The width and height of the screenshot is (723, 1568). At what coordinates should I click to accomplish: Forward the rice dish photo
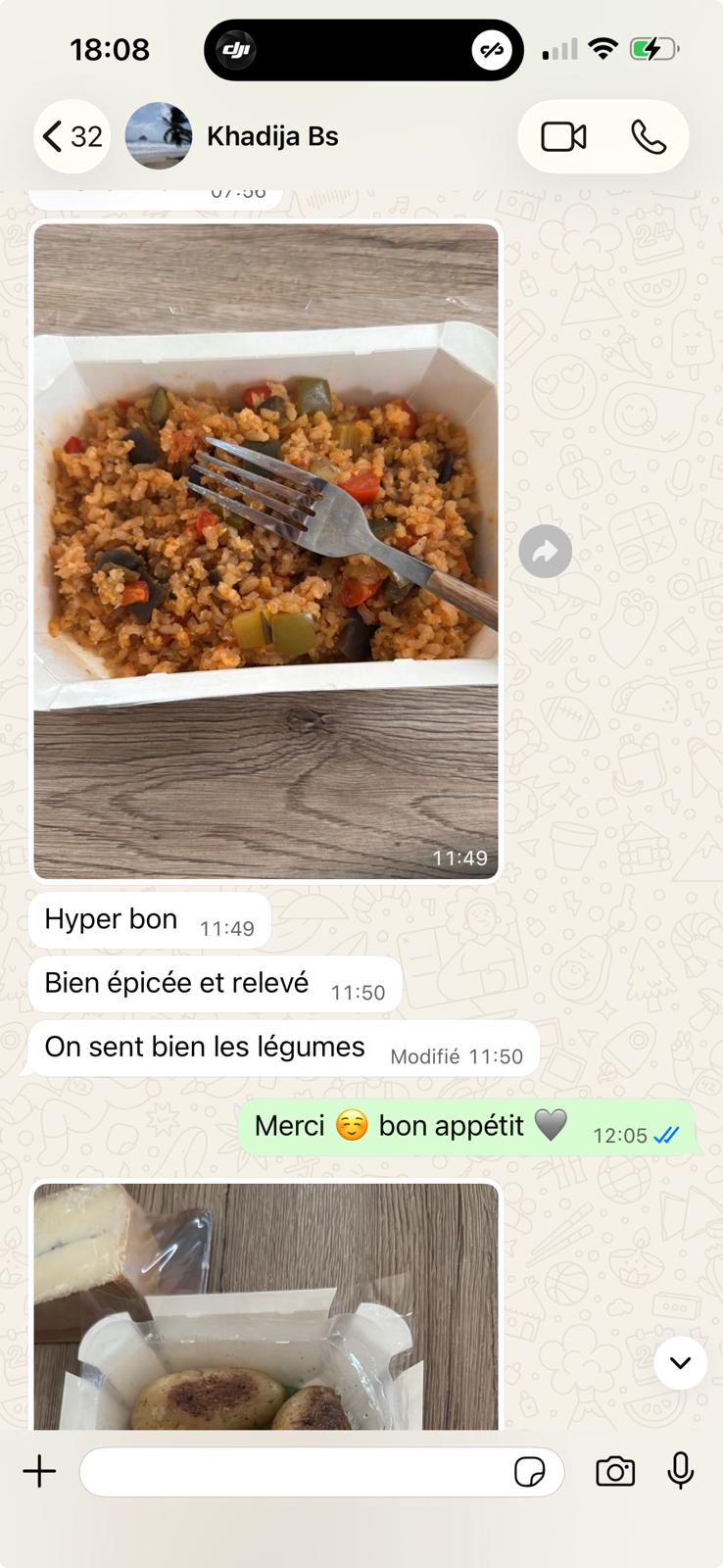pyautogui.click(x=545, y=552)
